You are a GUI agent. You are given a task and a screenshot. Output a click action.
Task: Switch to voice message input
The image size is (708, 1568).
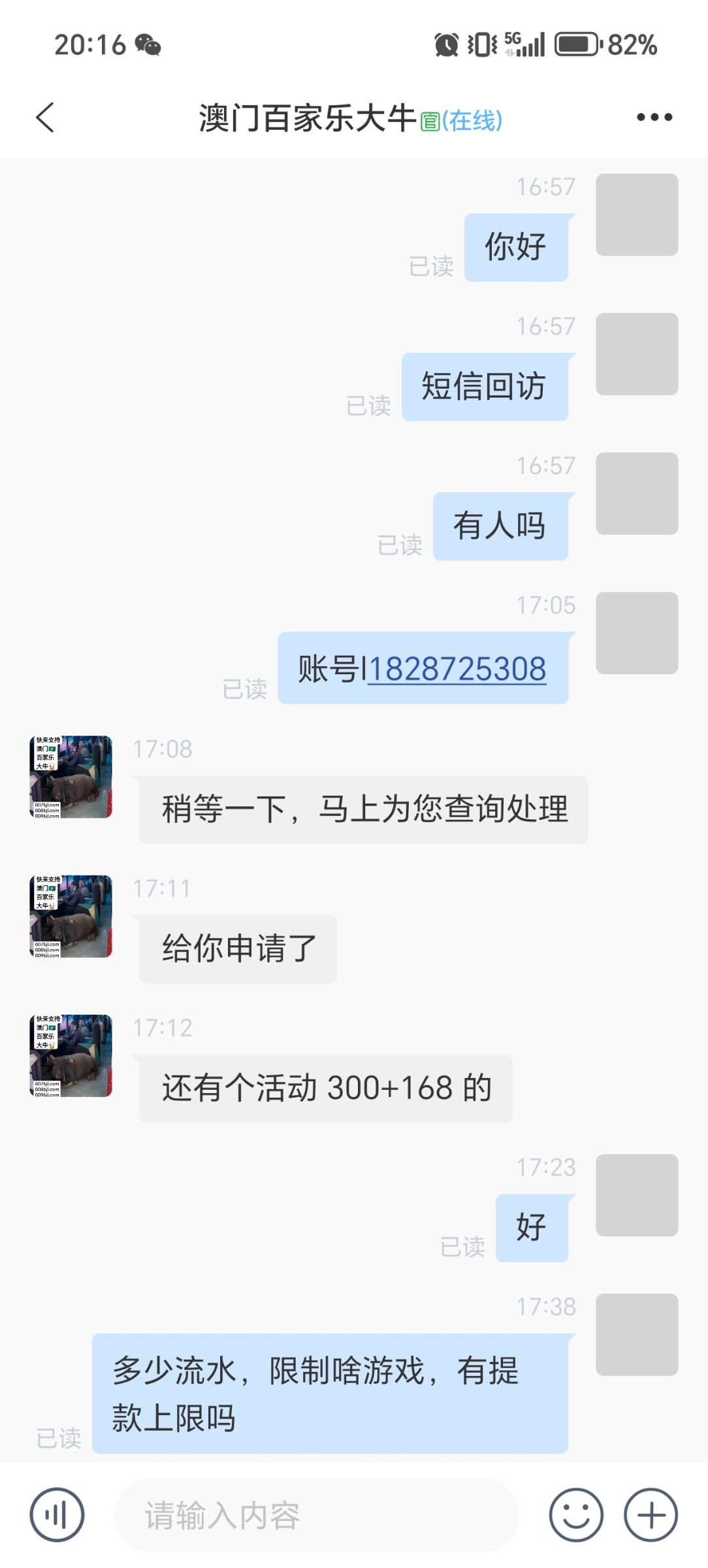pos(57,1514)
